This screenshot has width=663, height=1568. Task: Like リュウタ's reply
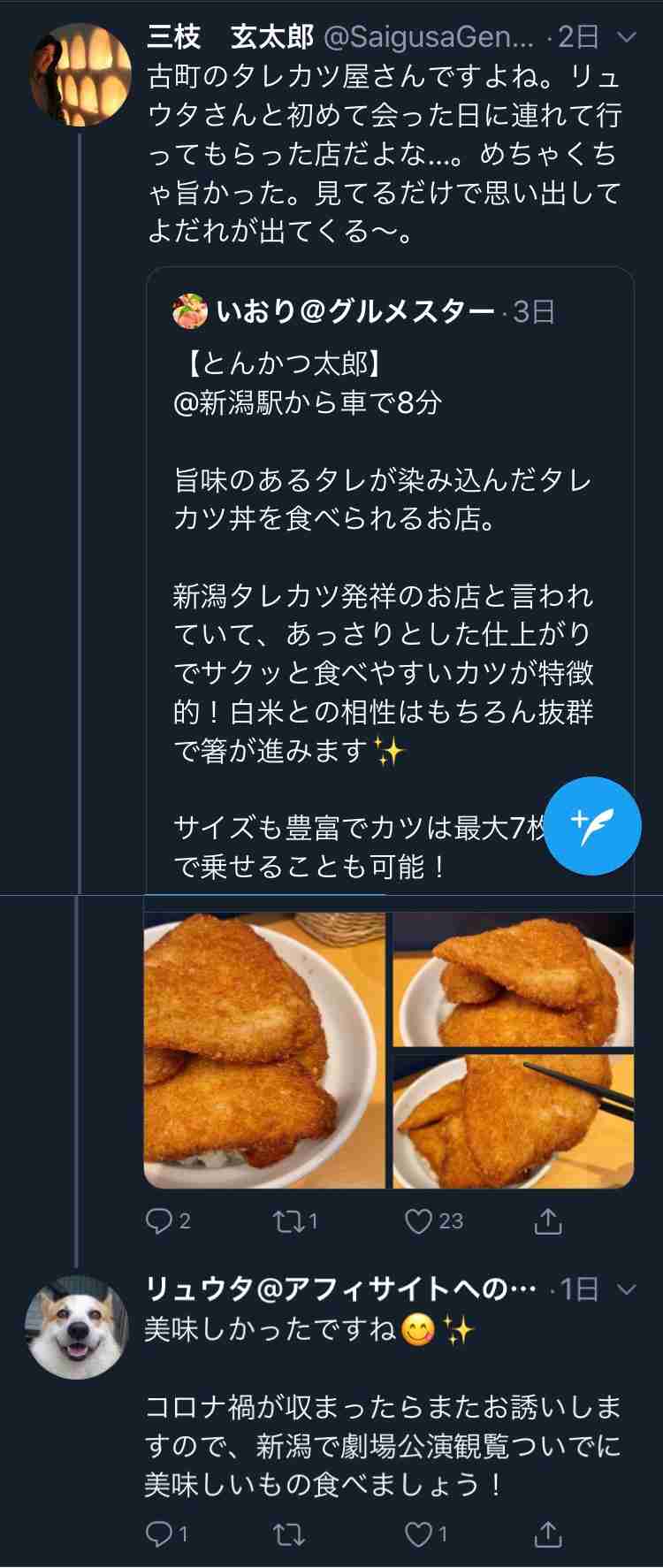(418, 1534)
